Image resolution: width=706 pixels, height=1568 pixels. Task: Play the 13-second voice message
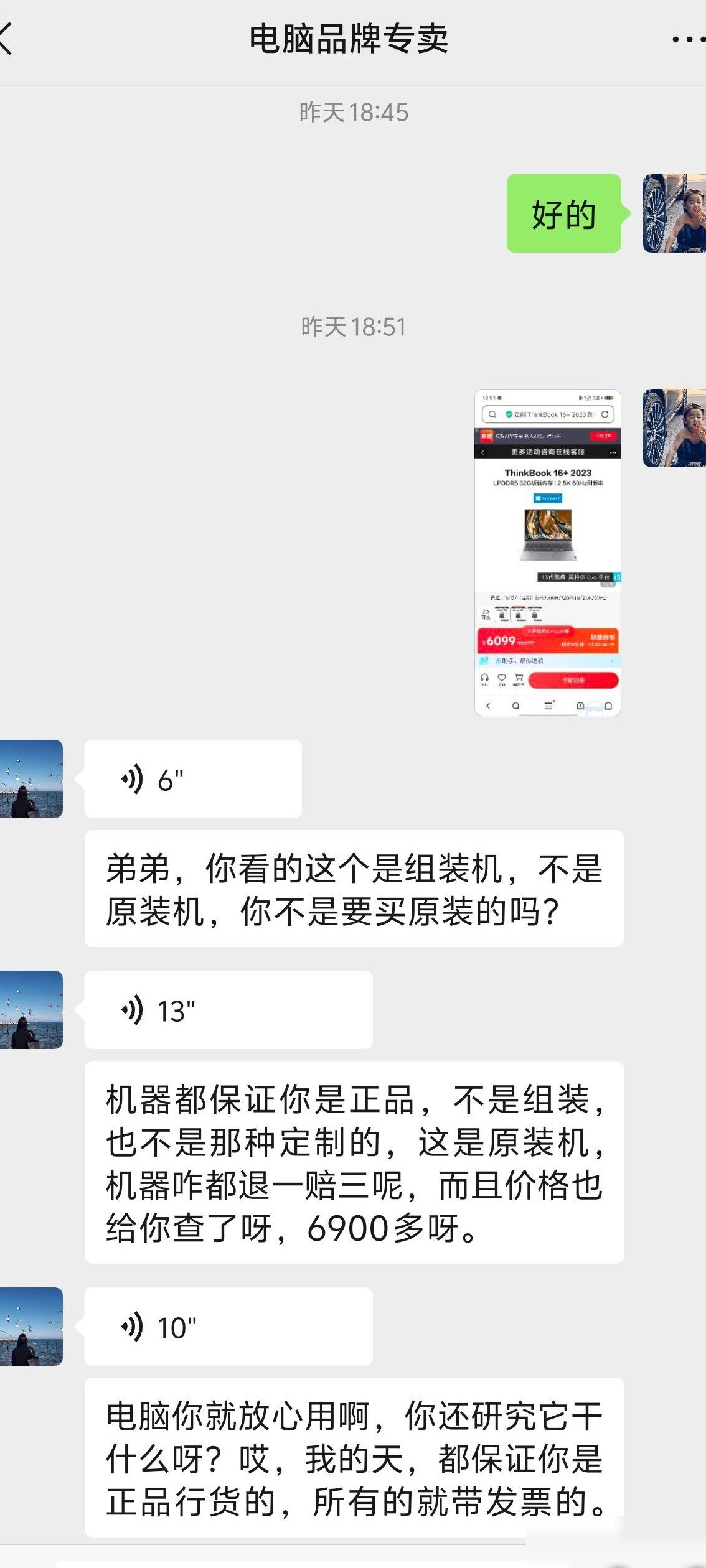[228, 1010]
